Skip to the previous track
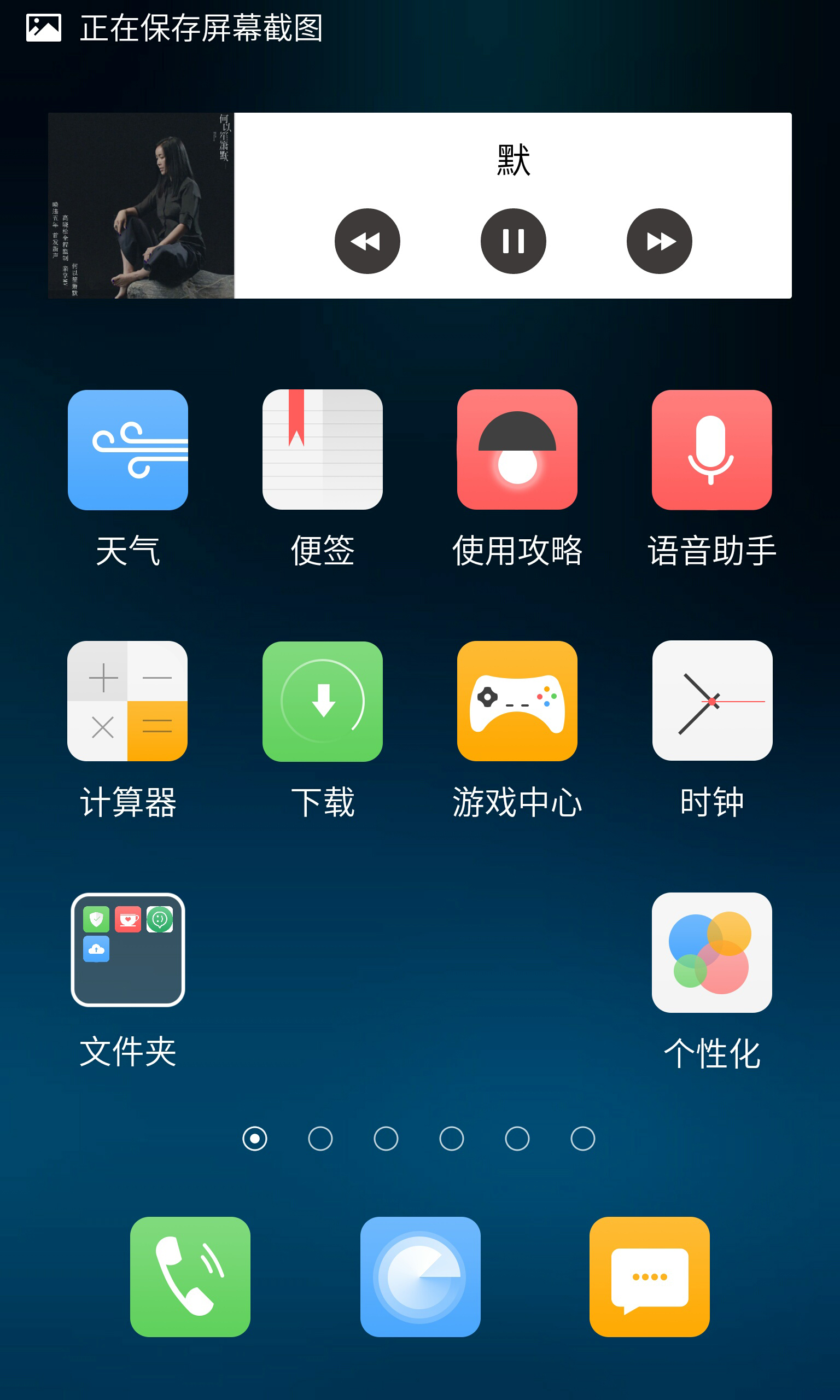Image resolution: width=840 pixels, height=1400 pixels. pos(367,241)
